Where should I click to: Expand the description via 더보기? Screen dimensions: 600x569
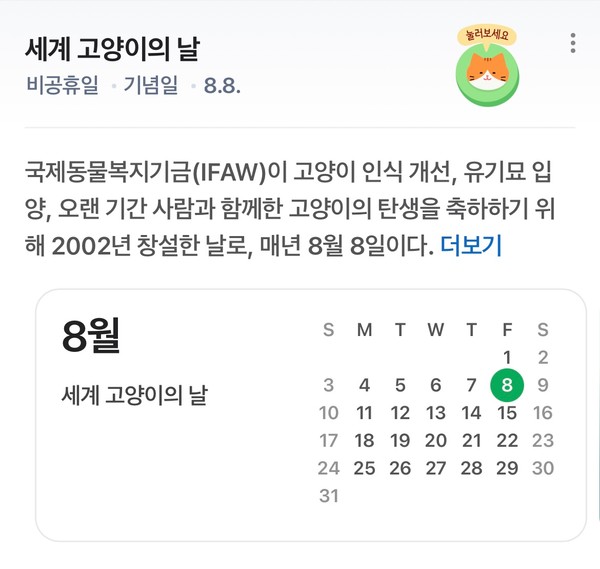pos(471,246)
